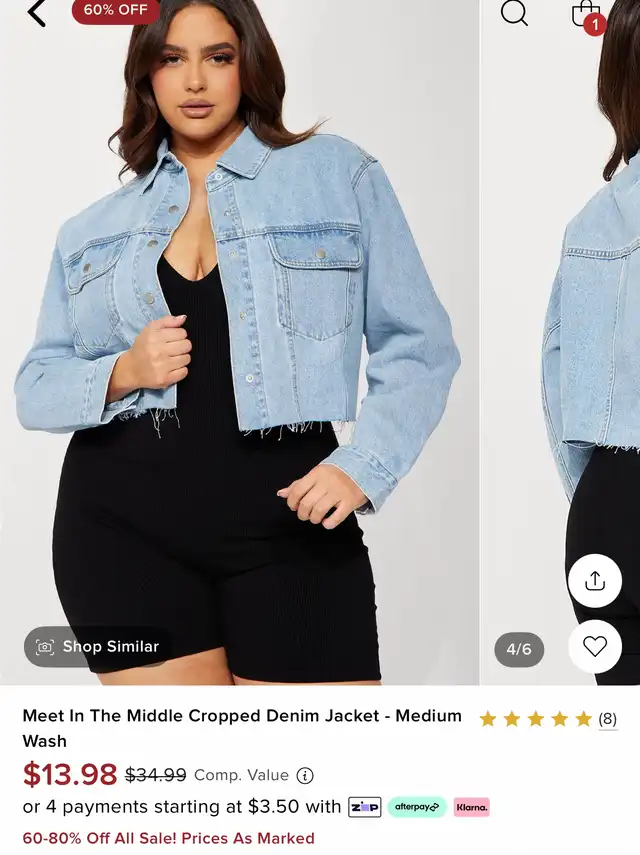Open the 8 reviews link
The width and height of the screenshot is (640, 855).
tap(607, 718)
